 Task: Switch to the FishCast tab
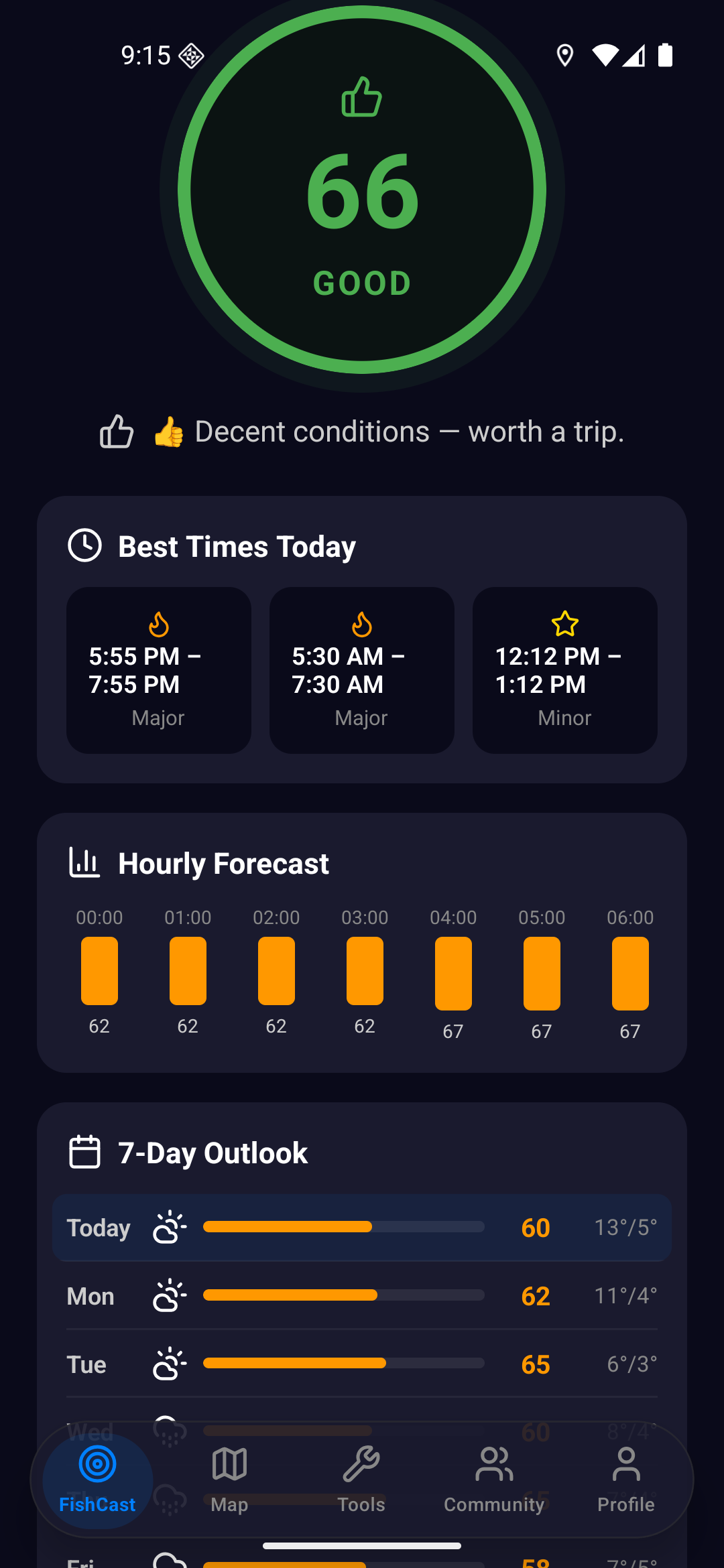tap(97, 1480)
